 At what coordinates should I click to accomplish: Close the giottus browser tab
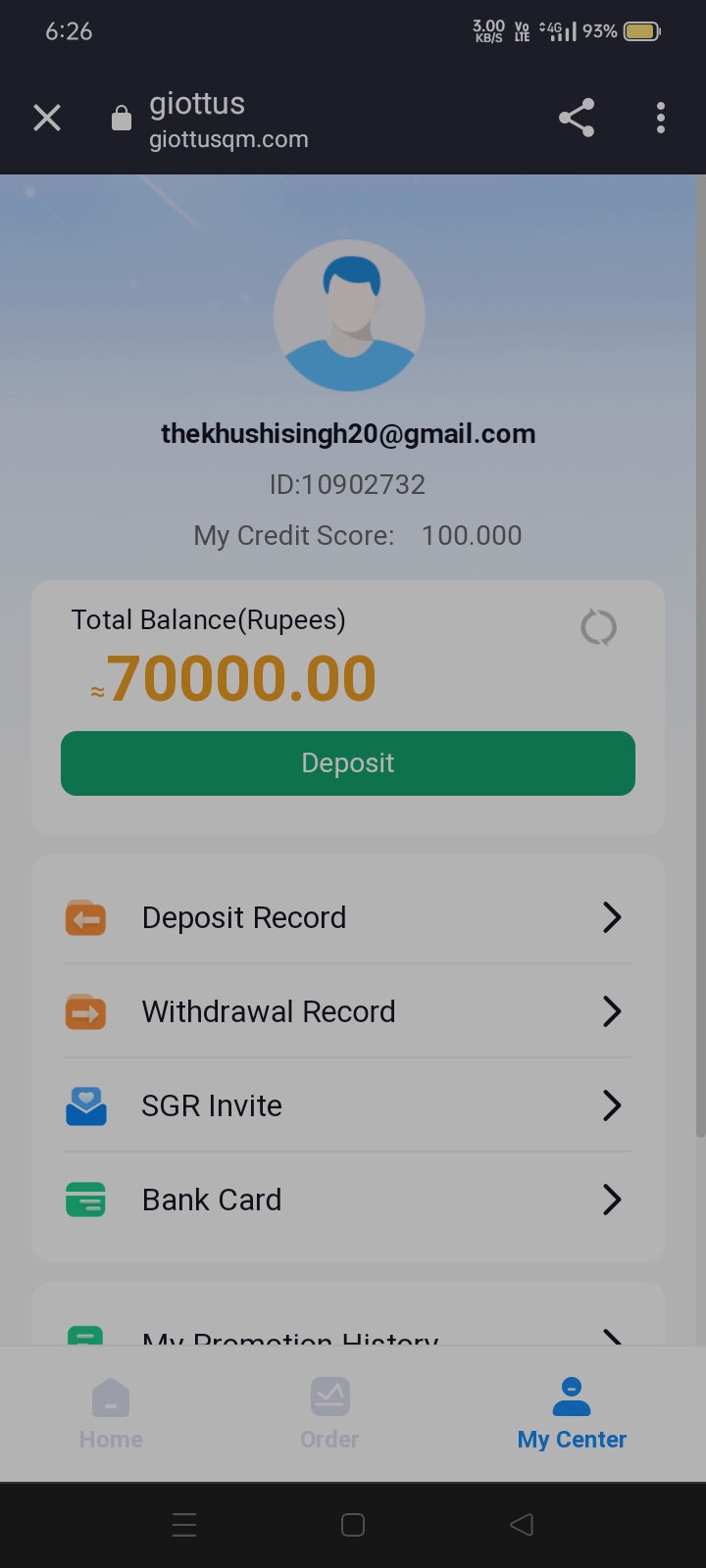coord(47,118)
